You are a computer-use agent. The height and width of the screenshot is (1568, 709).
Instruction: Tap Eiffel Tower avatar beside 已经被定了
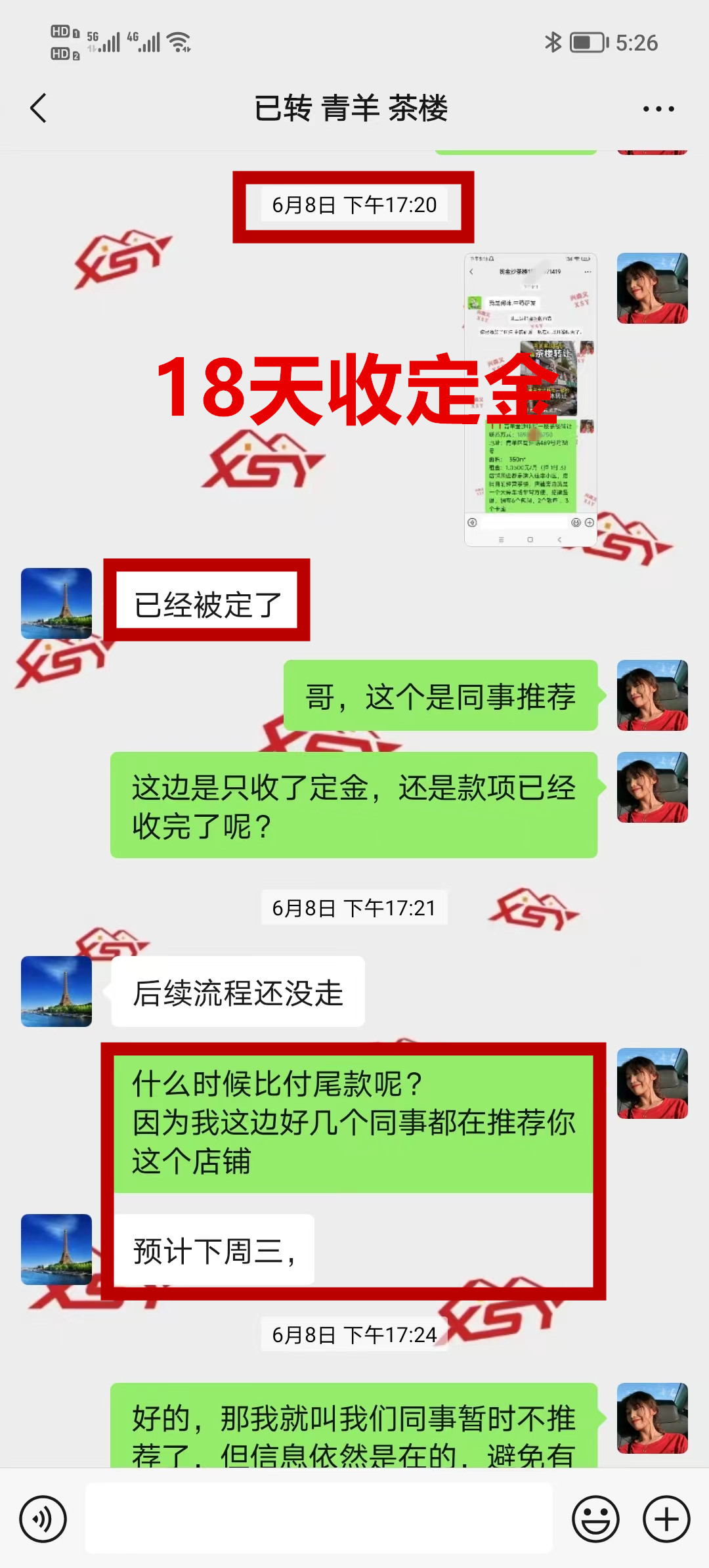click(56, 603)
